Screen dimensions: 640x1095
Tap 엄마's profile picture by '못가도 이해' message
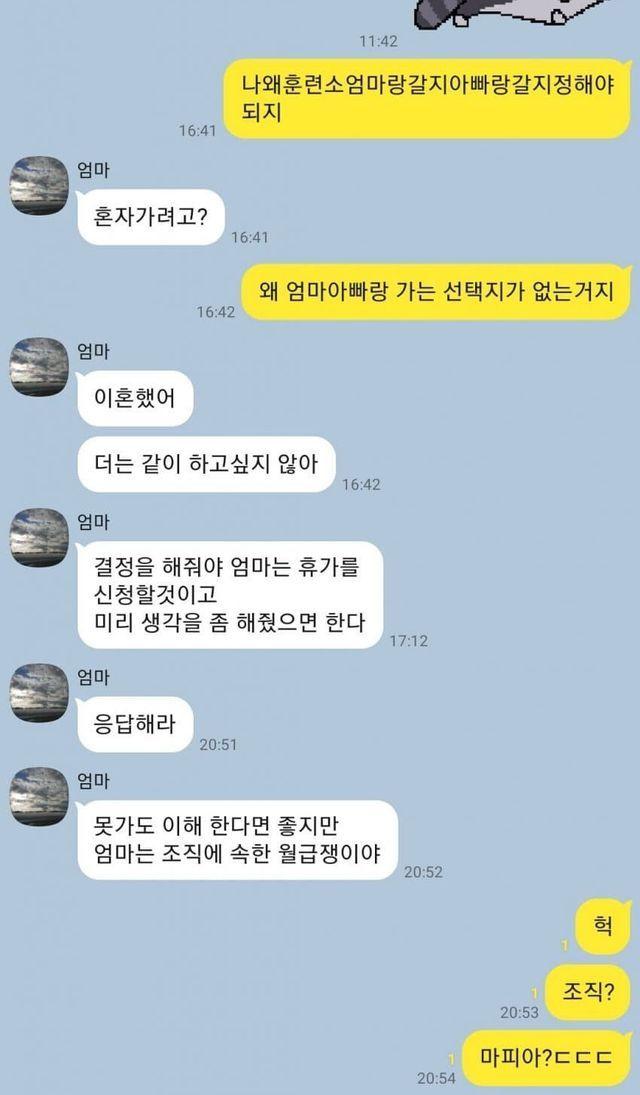pyautogui.click(x=38, y=797)
